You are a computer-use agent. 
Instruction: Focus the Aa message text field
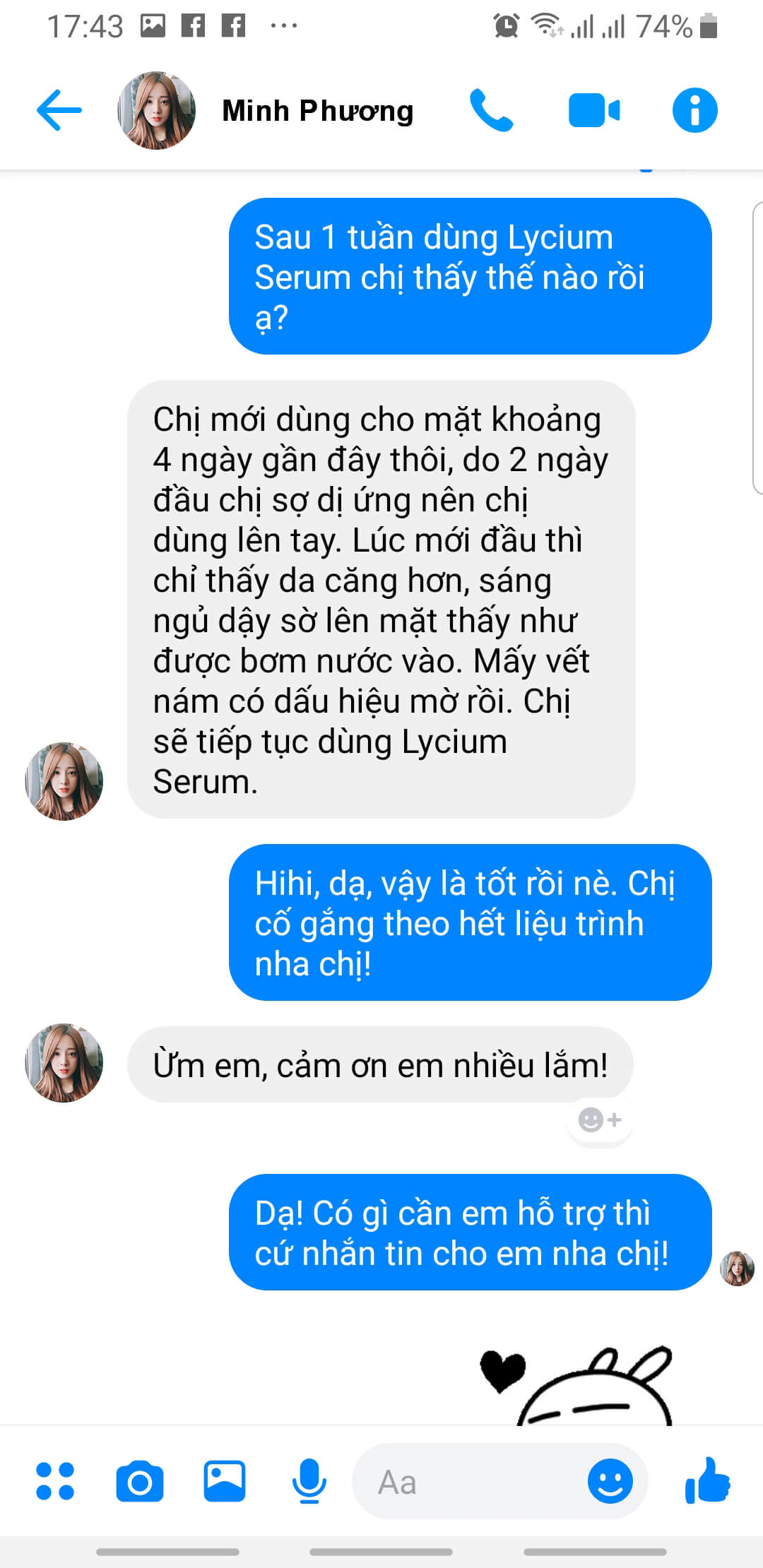(x=473, y=1481)
